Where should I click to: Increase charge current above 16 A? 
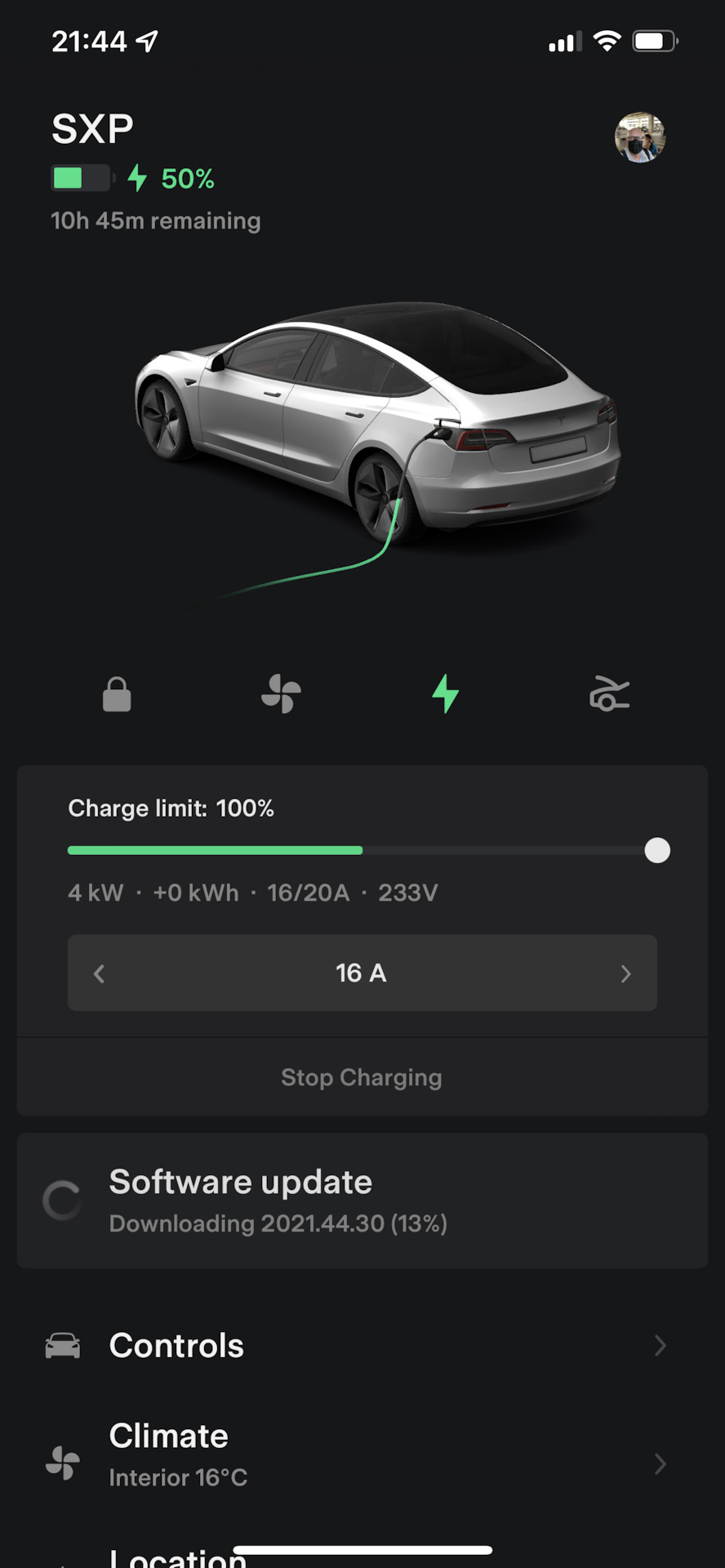[x=625, y=973]
